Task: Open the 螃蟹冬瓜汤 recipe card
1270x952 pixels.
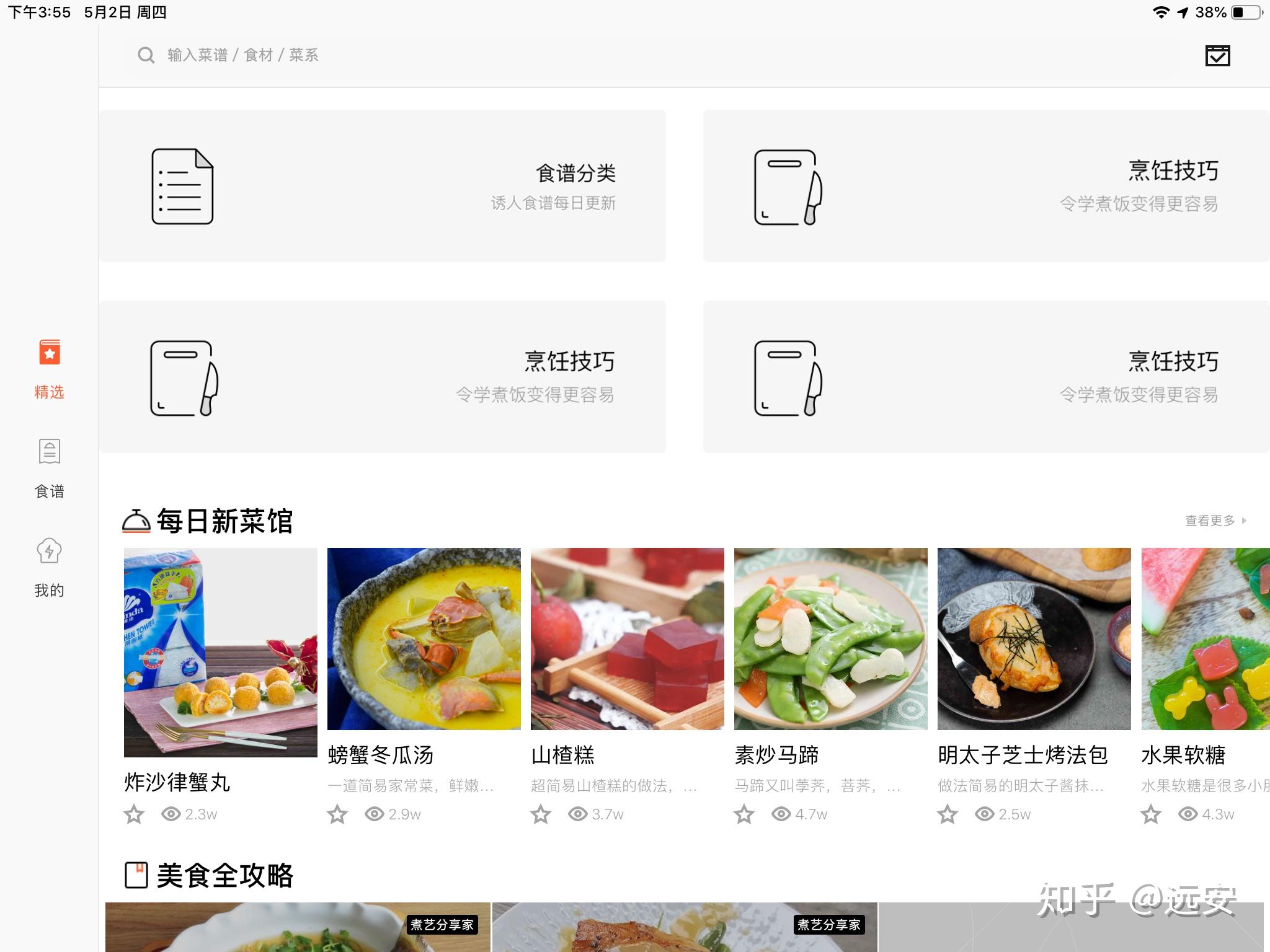Action: (x=424, y=638)
